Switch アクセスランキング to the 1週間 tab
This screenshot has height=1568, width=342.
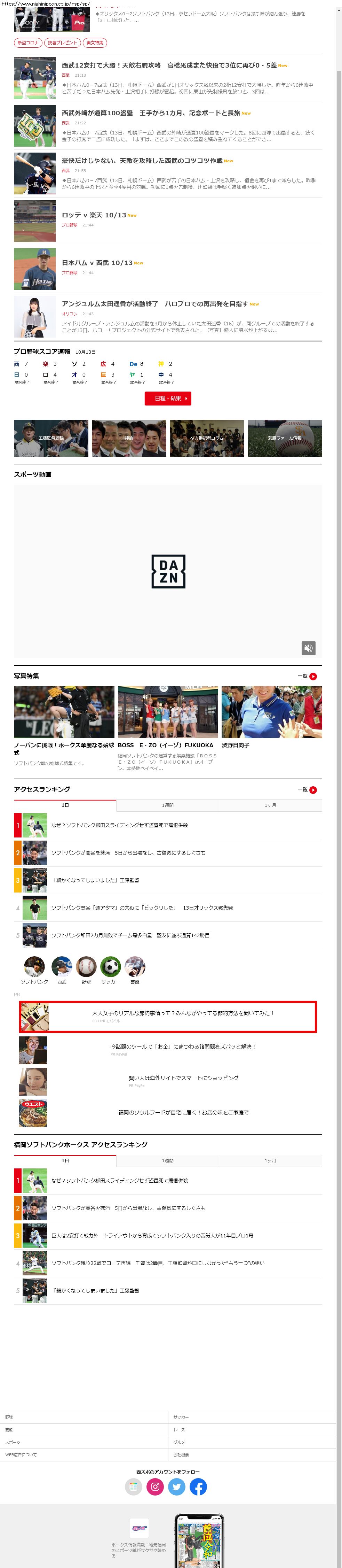pyautogui.click(x=168, y=805)
